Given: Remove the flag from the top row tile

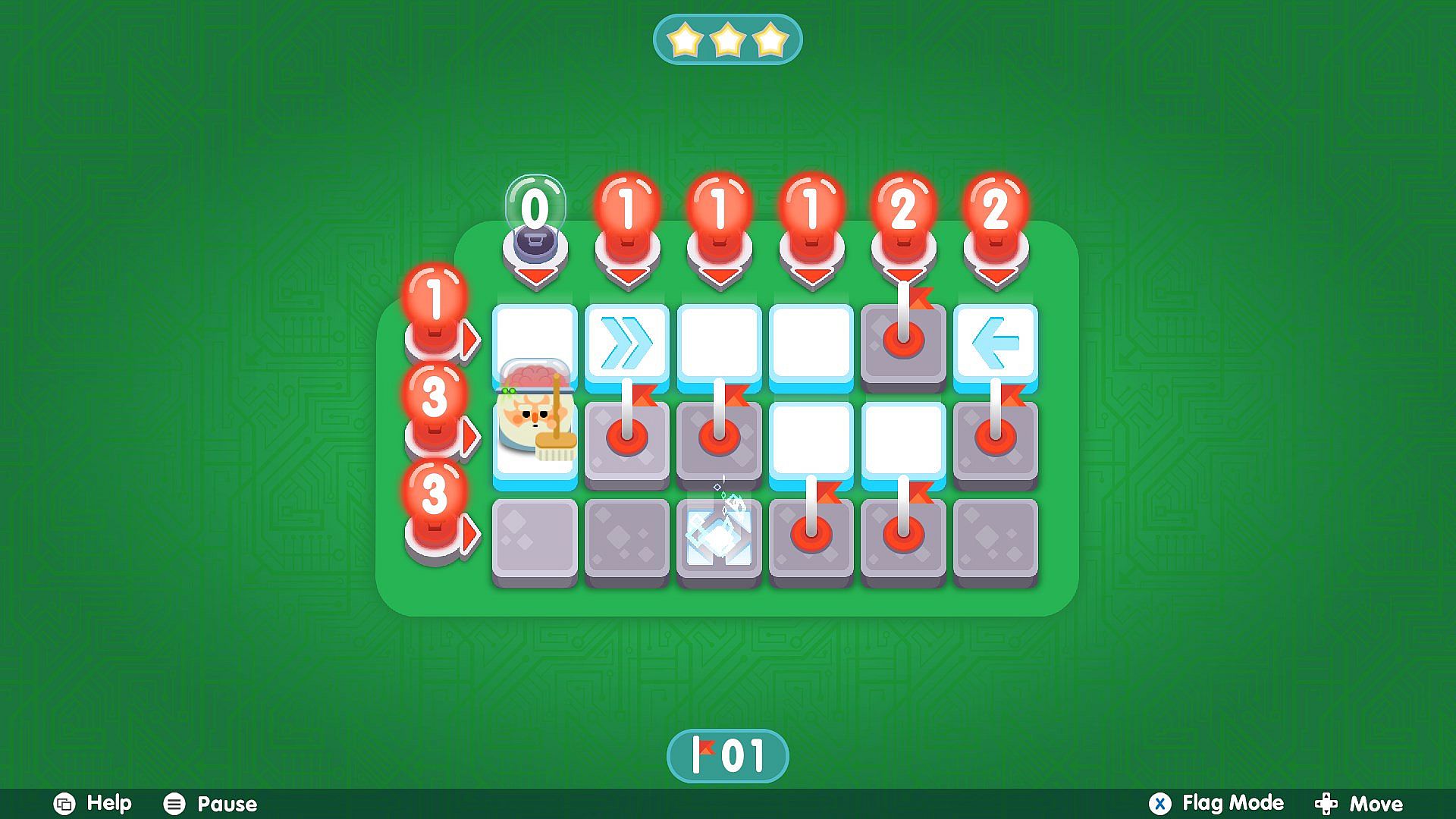Looking at the screenshot, I should click(903, 343).
